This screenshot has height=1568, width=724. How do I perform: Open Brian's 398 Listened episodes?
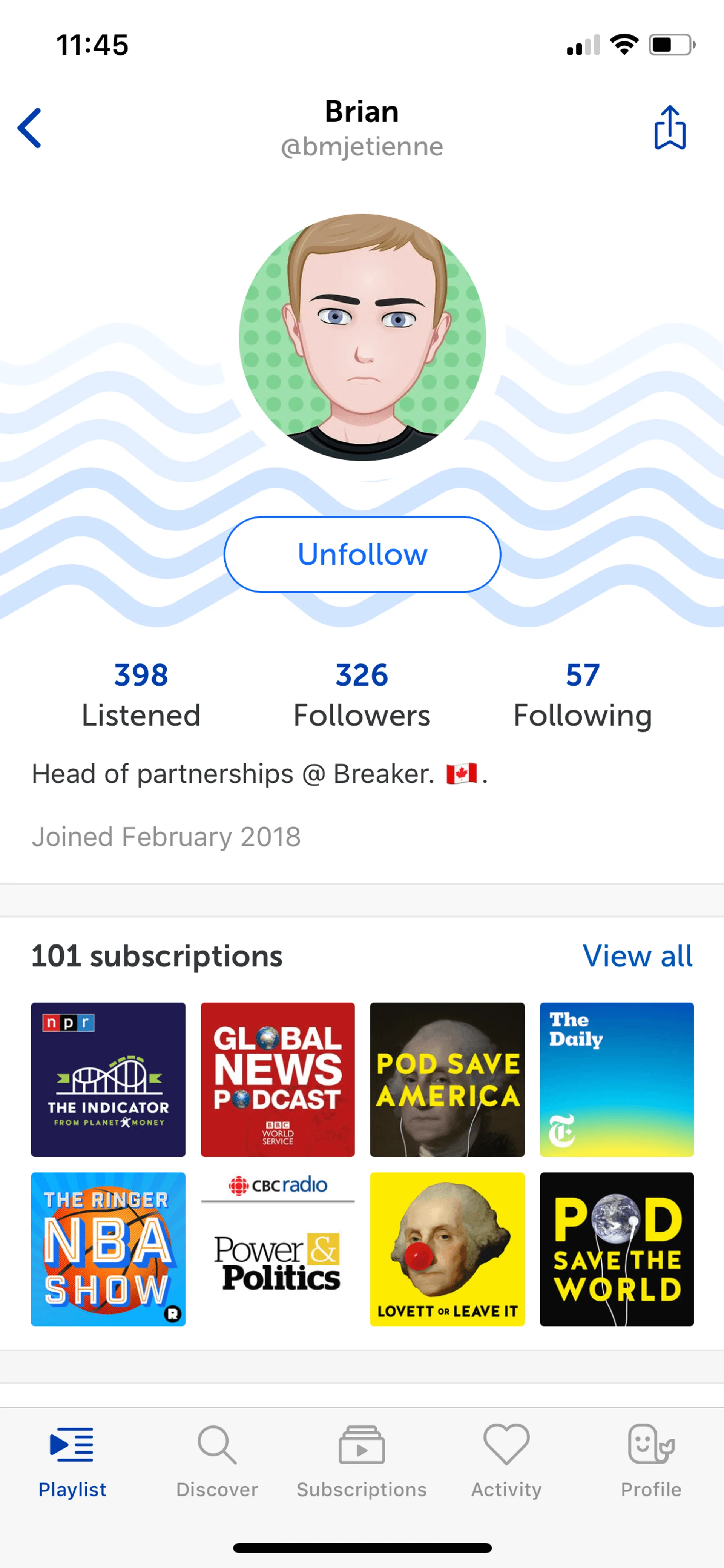click(x=141, y=694)
